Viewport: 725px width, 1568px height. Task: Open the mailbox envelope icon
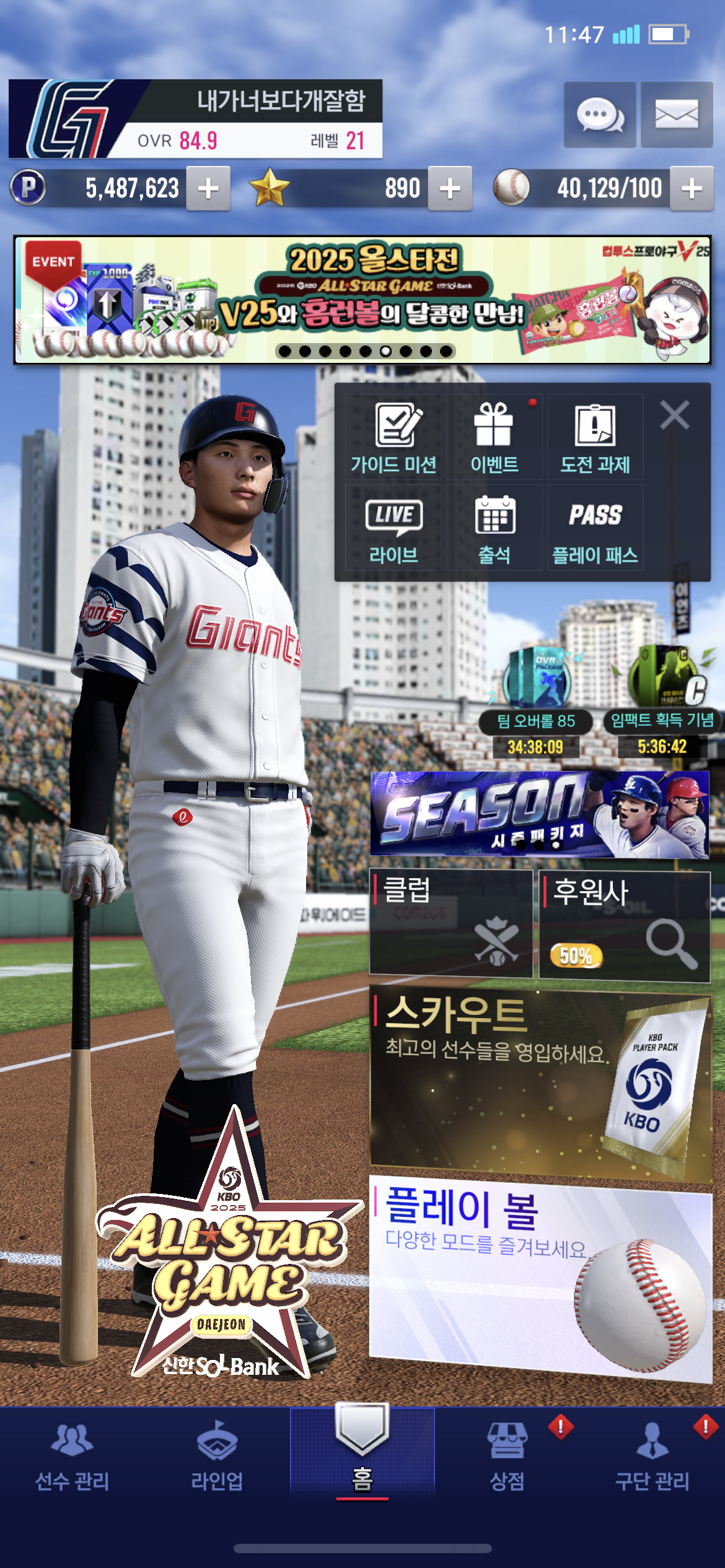click(x=677, y=115)
